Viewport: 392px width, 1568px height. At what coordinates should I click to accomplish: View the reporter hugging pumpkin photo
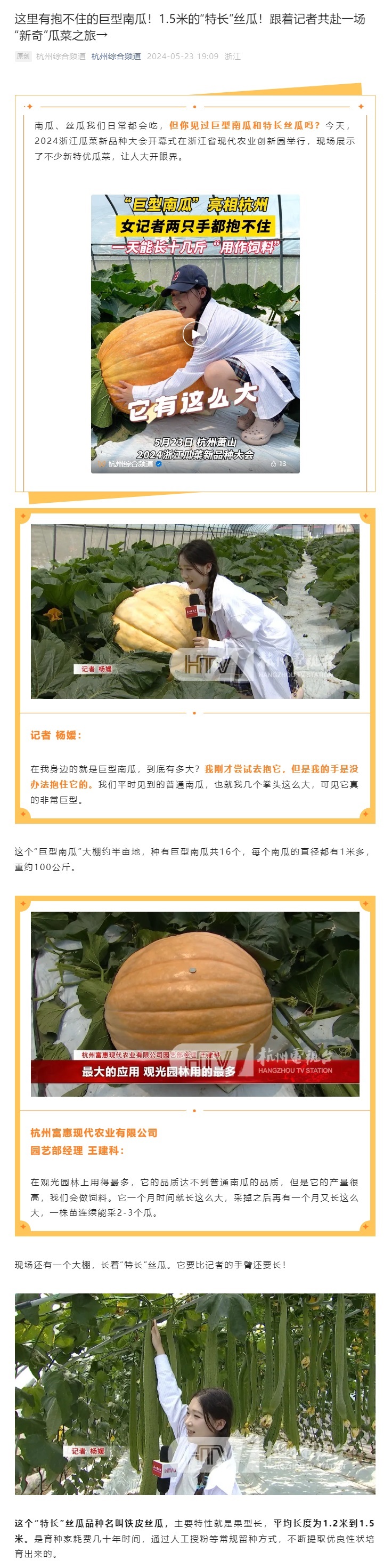point(194,610)
